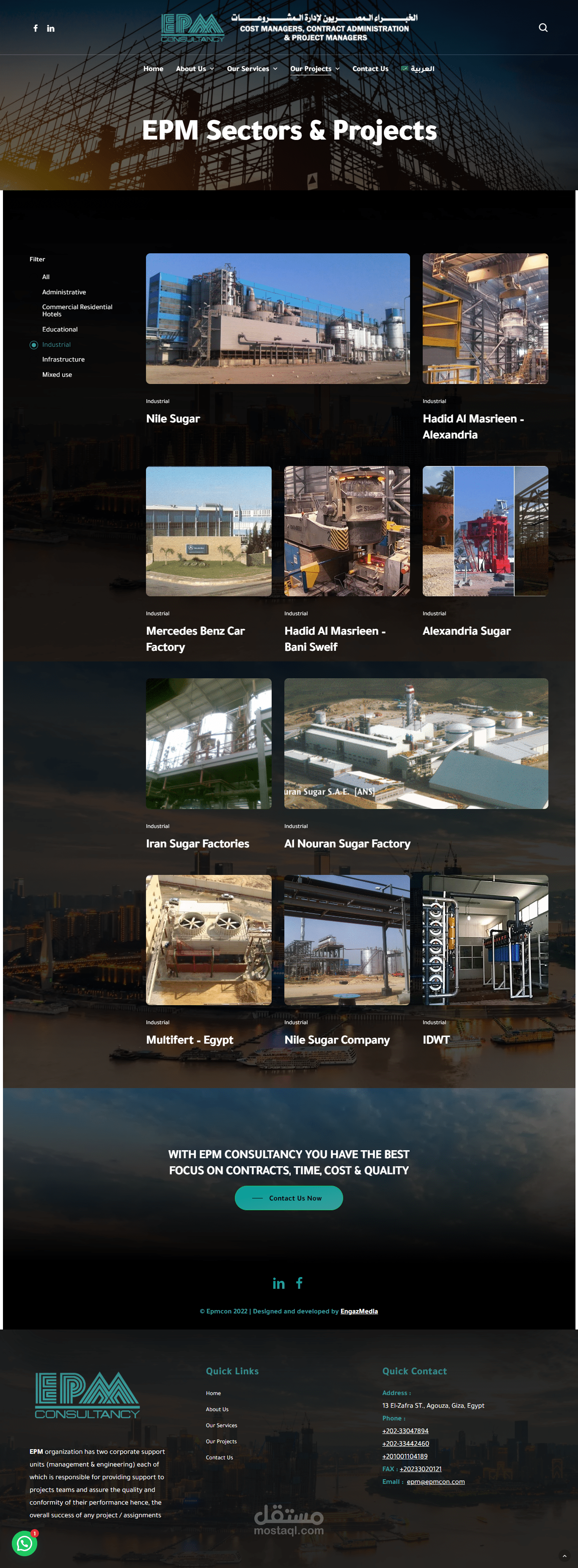The image size is (578, 1568).
Task: Open Contact Us in the top menu
Action: point(370,69)
